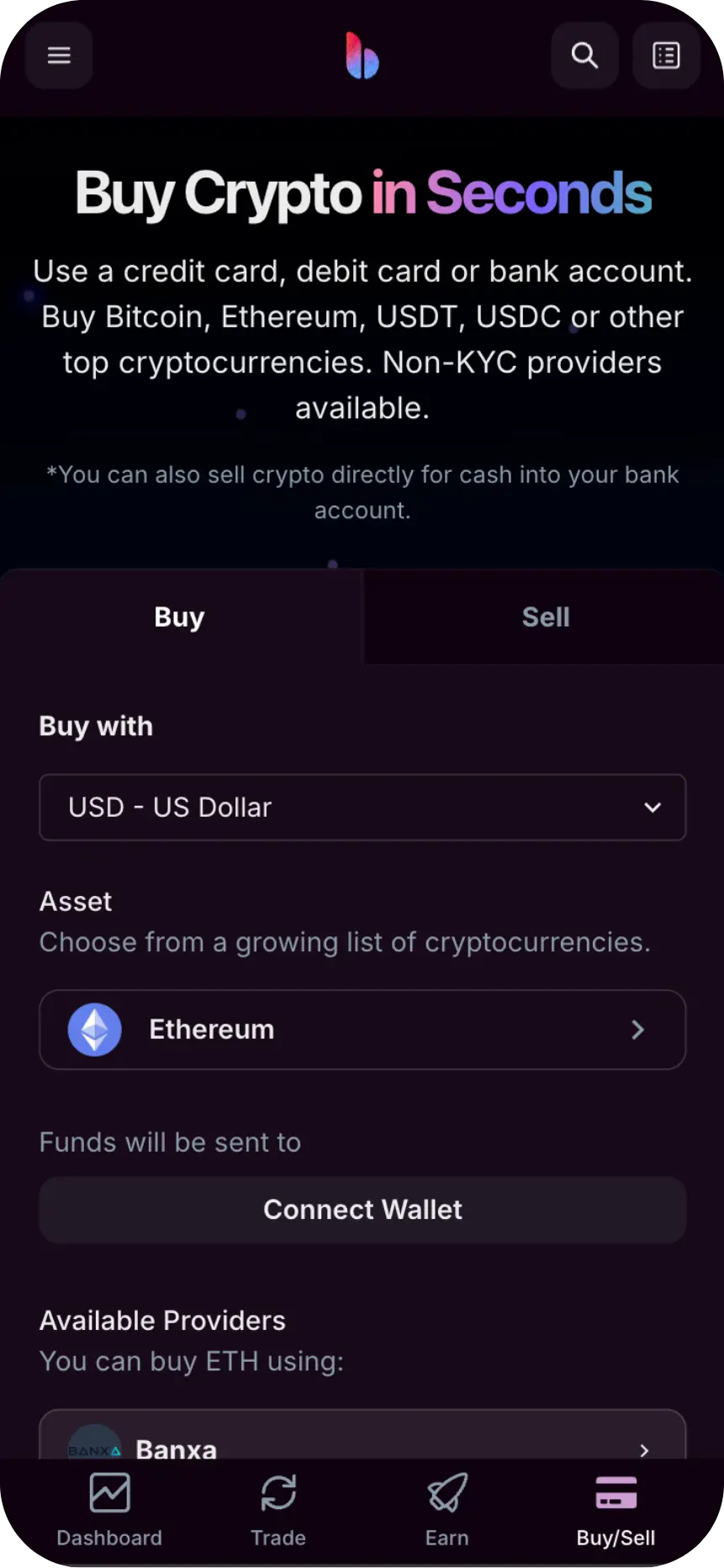
Task: Expand the USD - US Dollar dropdown
Action: pyautogui.click(x=362, y=807)
